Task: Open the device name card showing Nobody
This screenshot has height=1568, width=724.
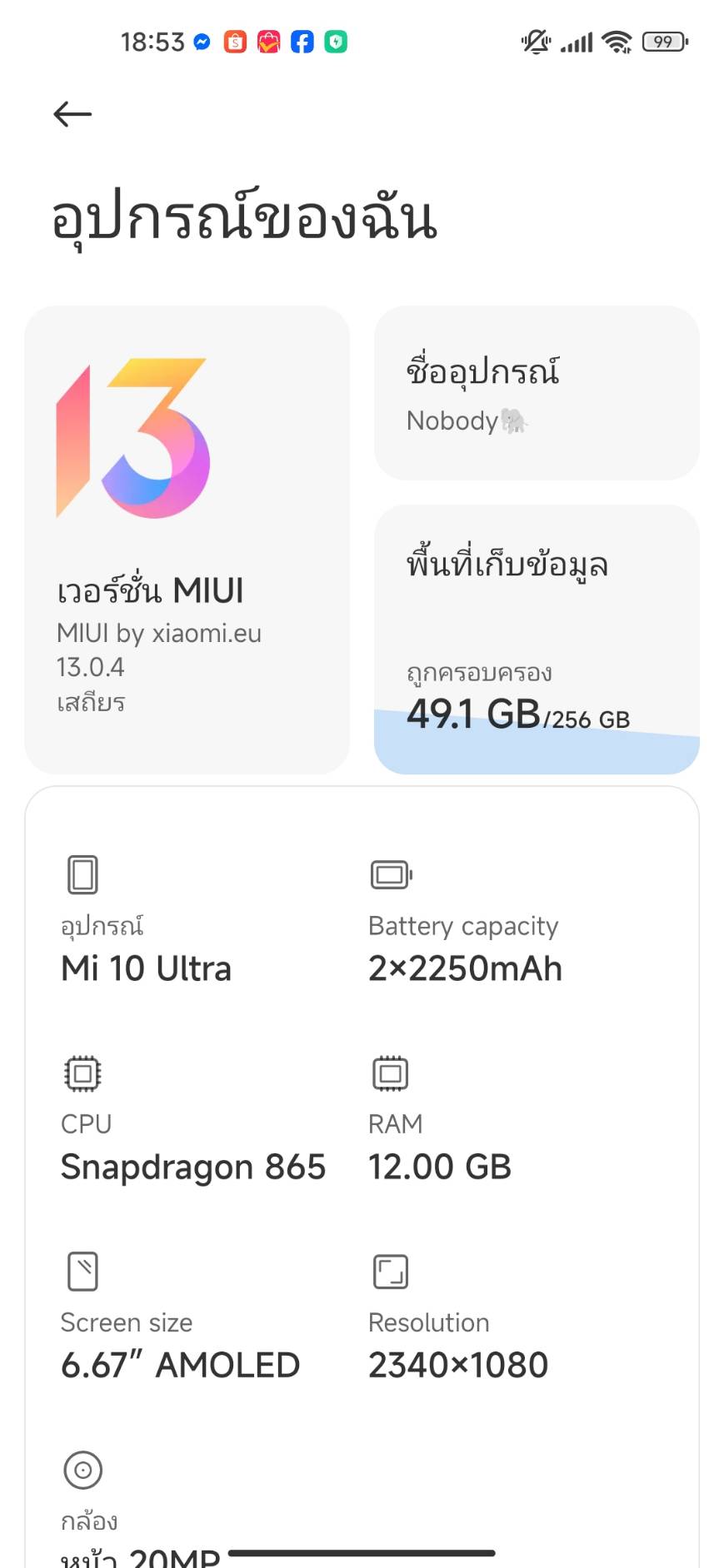Action: pos(537,393)
